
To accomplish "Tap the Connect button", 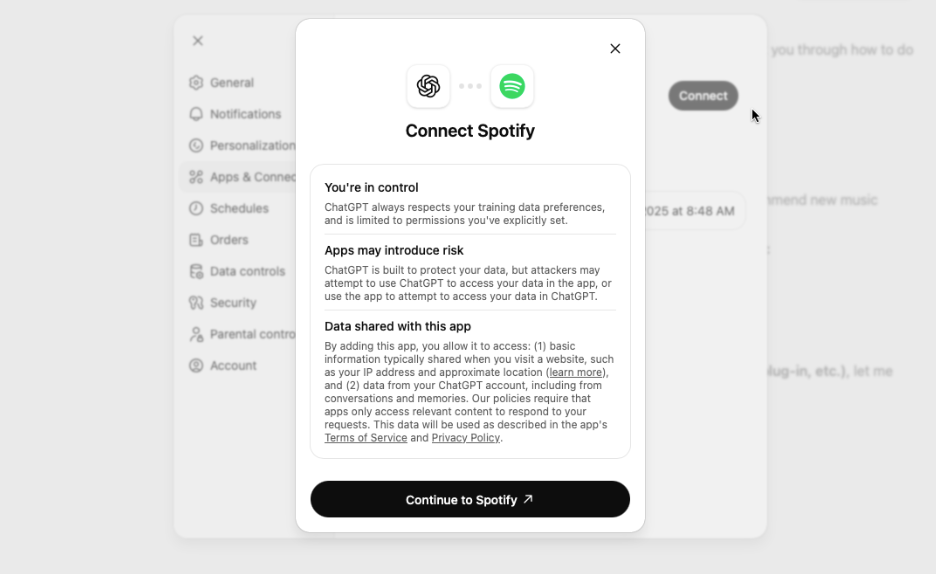I will [703, 96].
